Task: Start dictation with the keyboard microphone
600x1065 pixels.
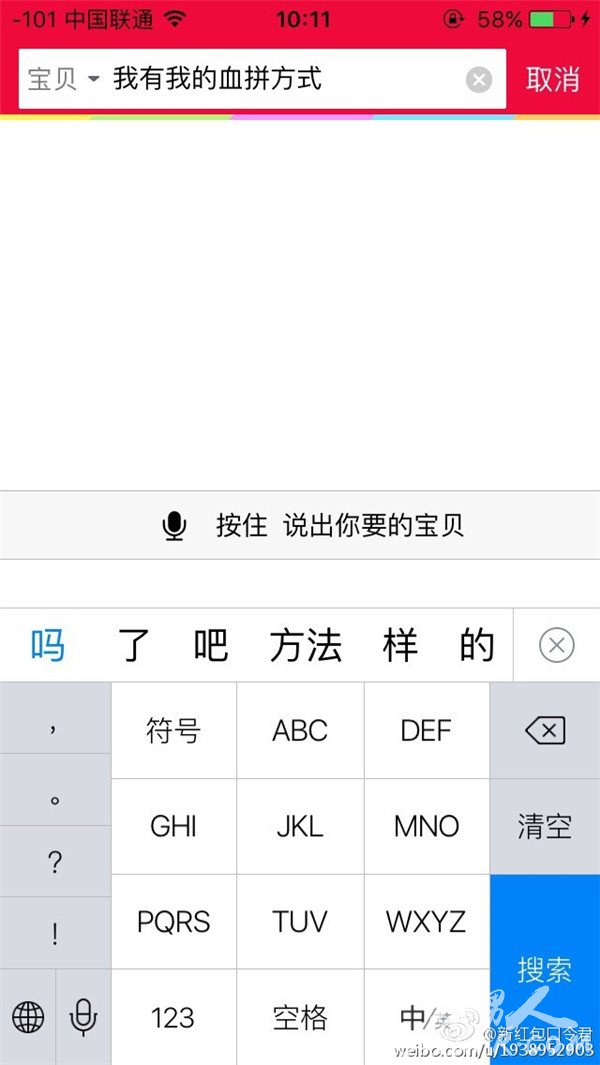Action: coord(84,1017)
